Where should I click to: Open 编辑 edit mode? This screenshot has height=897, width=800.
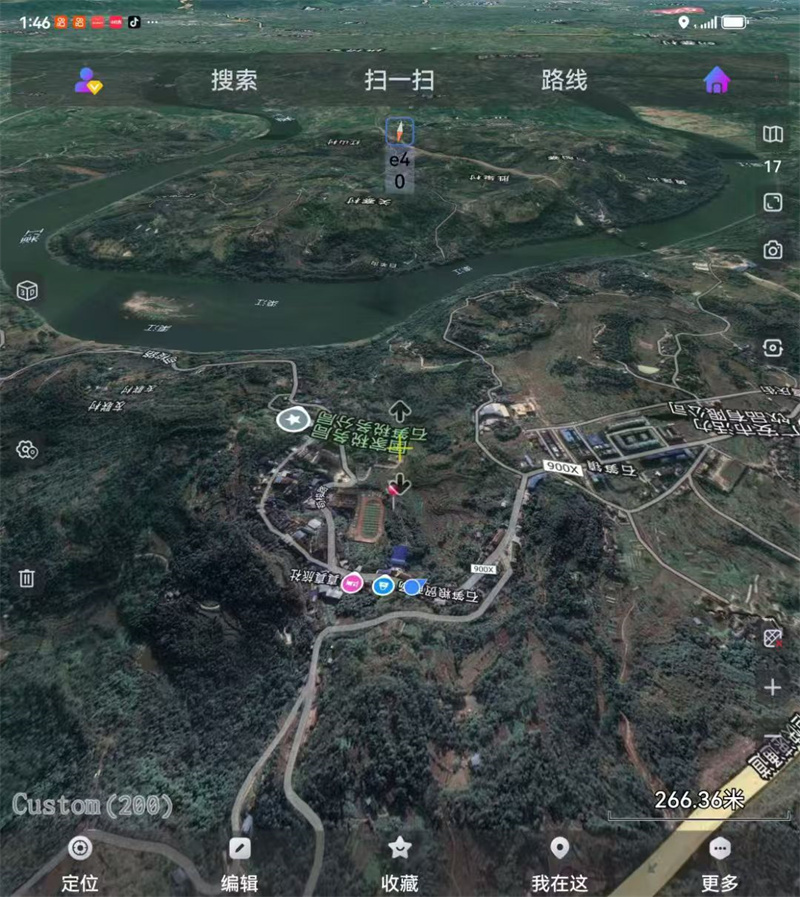(239, 861)
